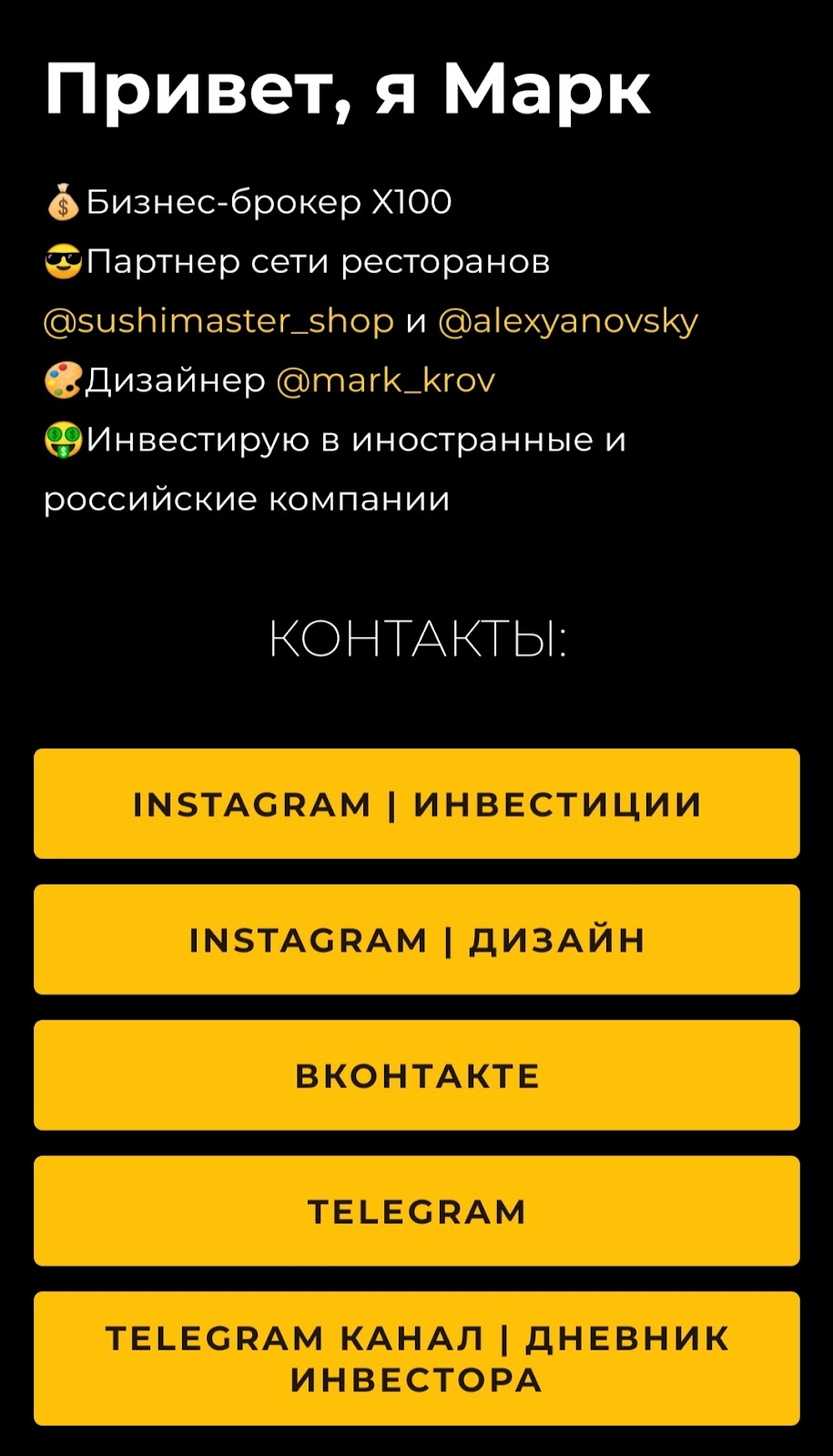Tap the Telegram button
The width and height of the screenshot is (833, 1456).
click(416, 1210)
